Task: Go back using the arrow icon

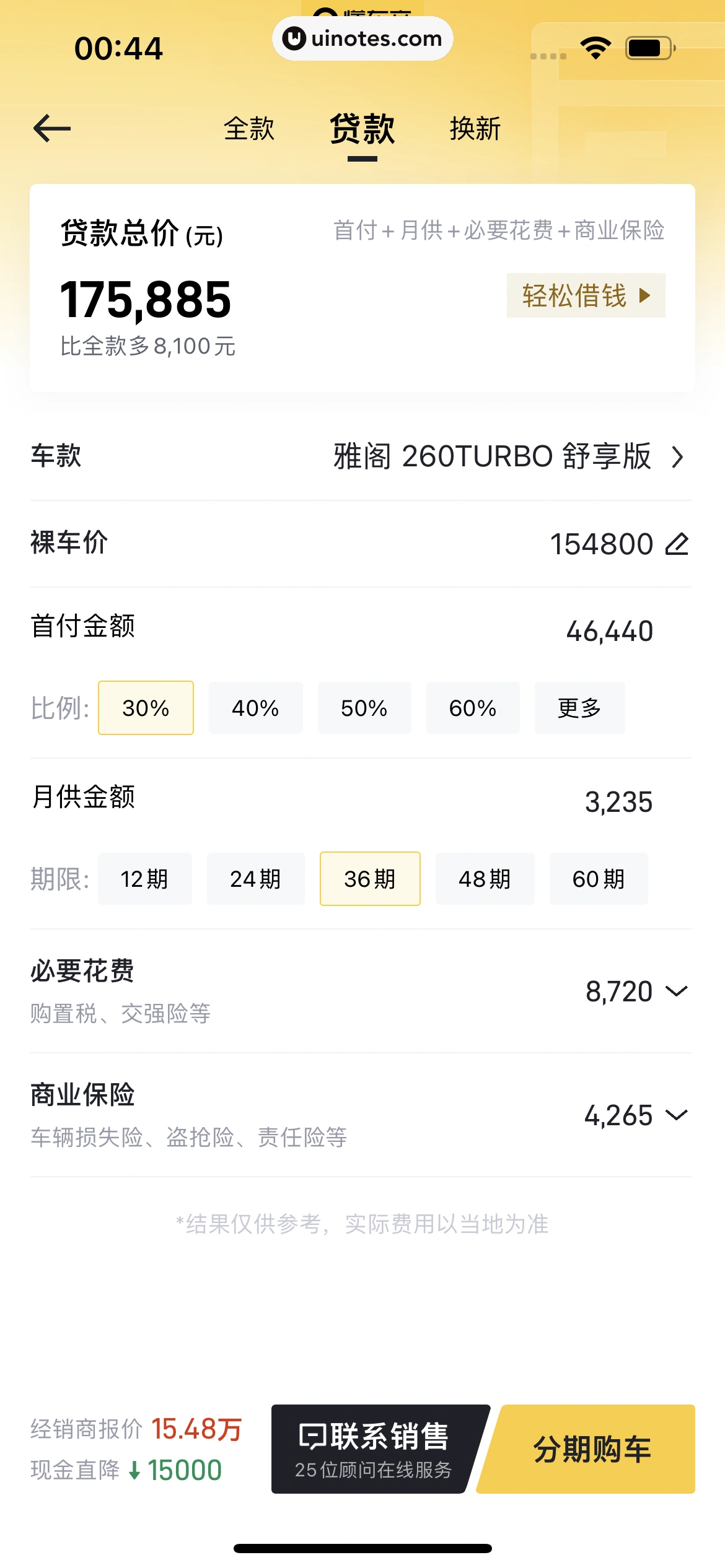Action: pyautogui.click(x=52, y=129)
